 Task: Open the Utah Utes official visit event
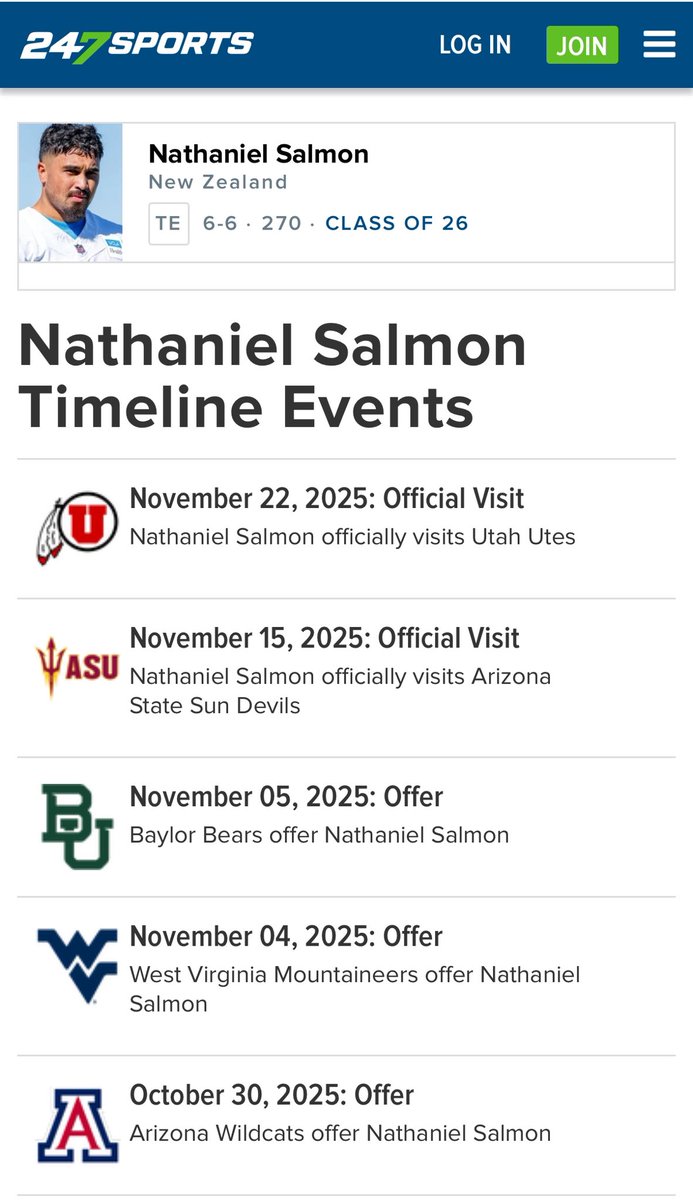coord(327,498)
